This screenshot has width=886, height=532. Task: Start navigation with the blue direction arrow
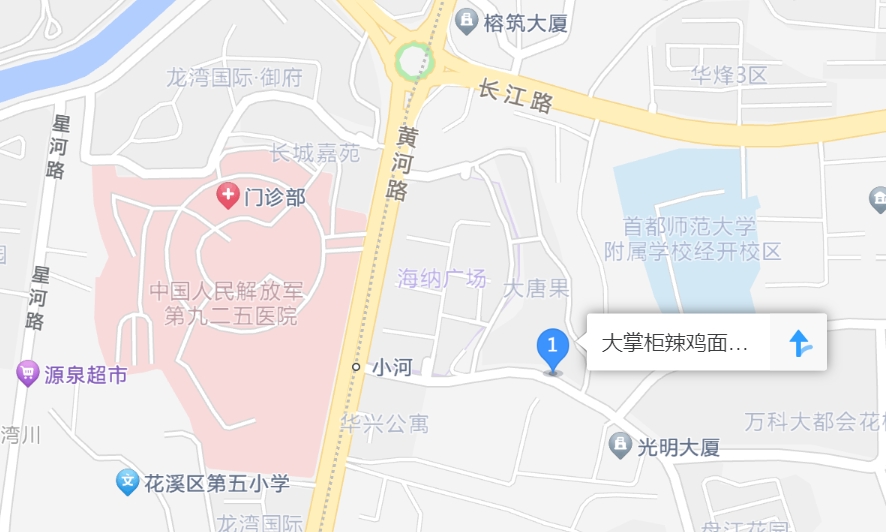(x=800, y=343)
